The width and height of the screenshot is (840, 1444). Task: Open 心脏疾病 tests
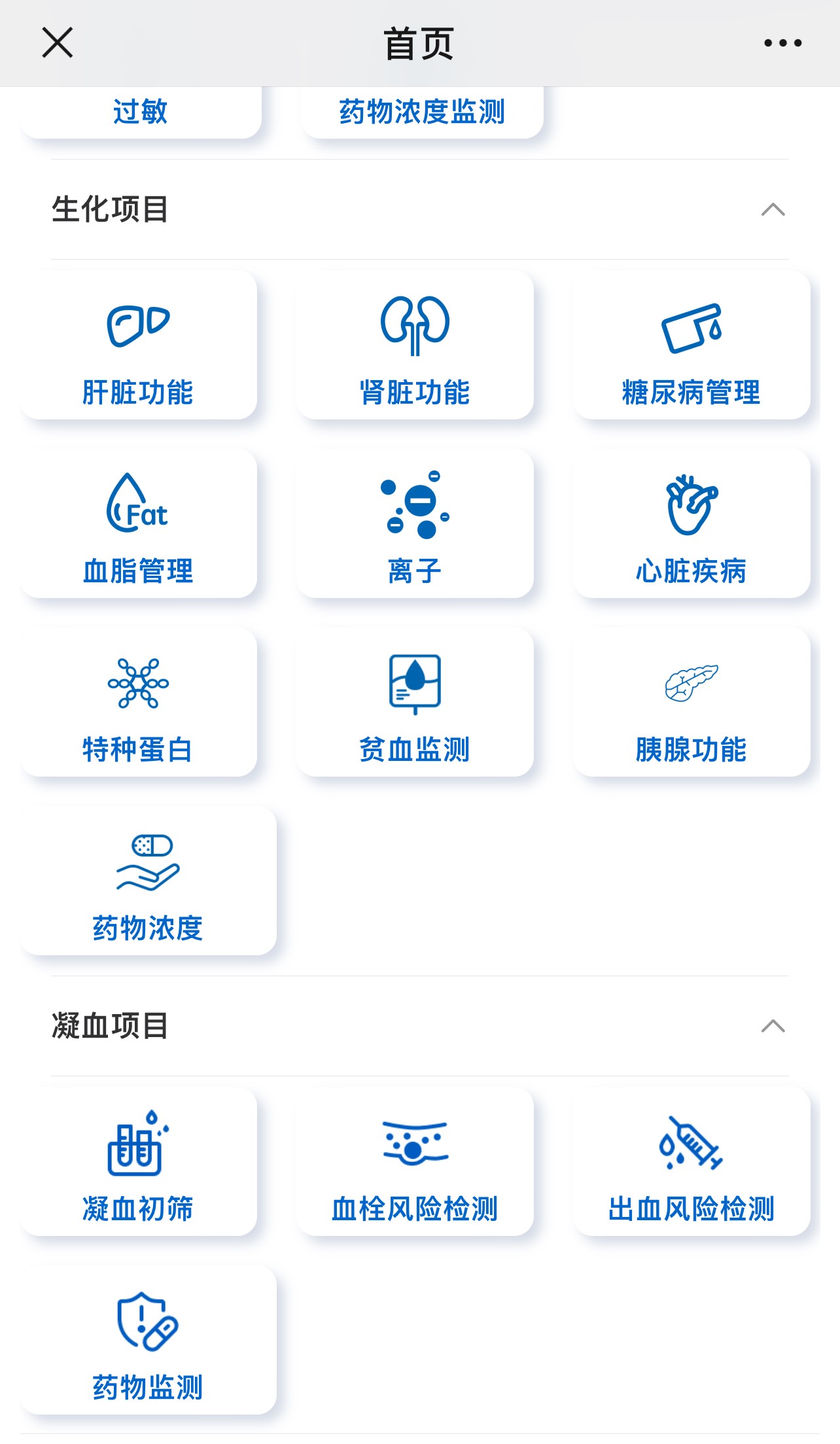click(691, 525)
